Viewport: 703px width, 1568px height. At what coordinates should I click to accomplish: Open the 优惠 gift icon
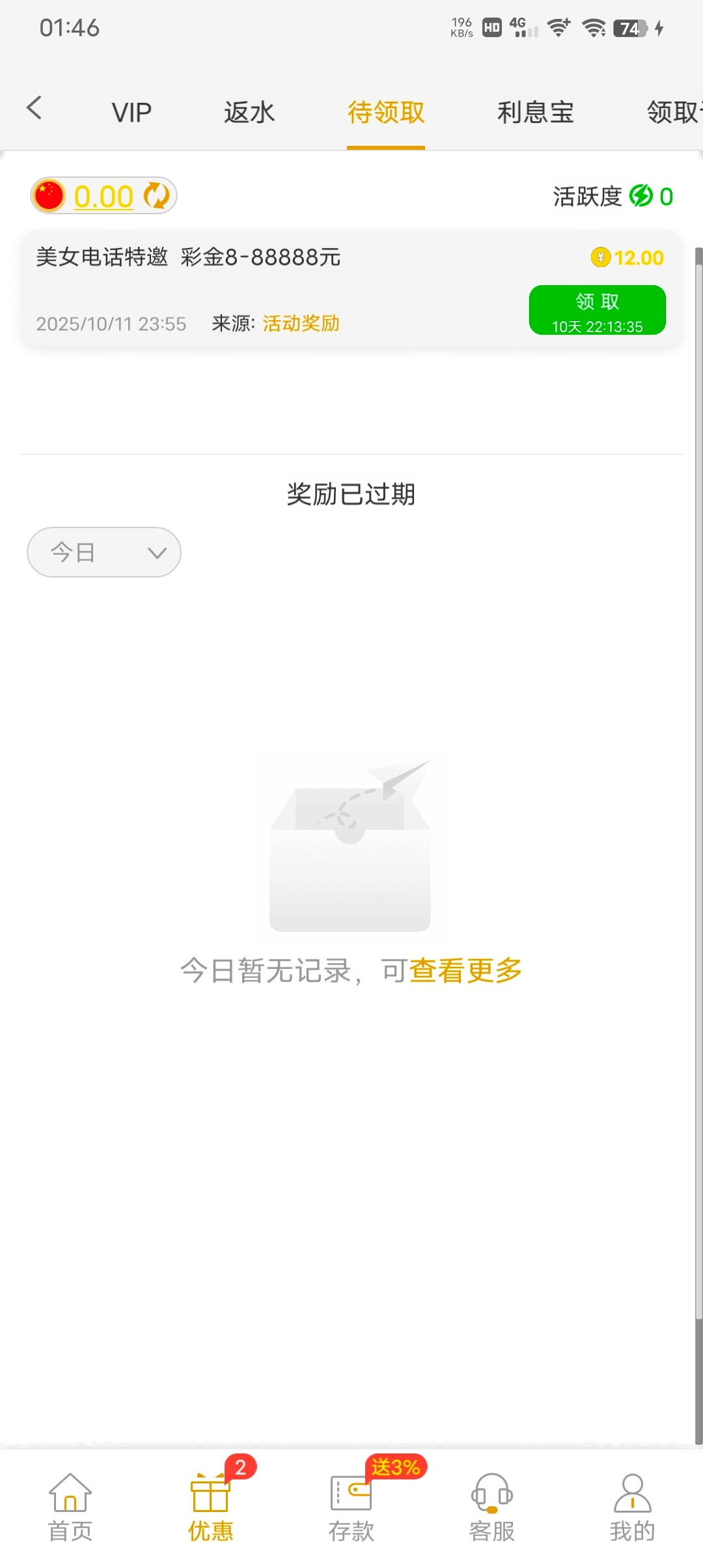pyautogui.click(x=210, y=1504)
